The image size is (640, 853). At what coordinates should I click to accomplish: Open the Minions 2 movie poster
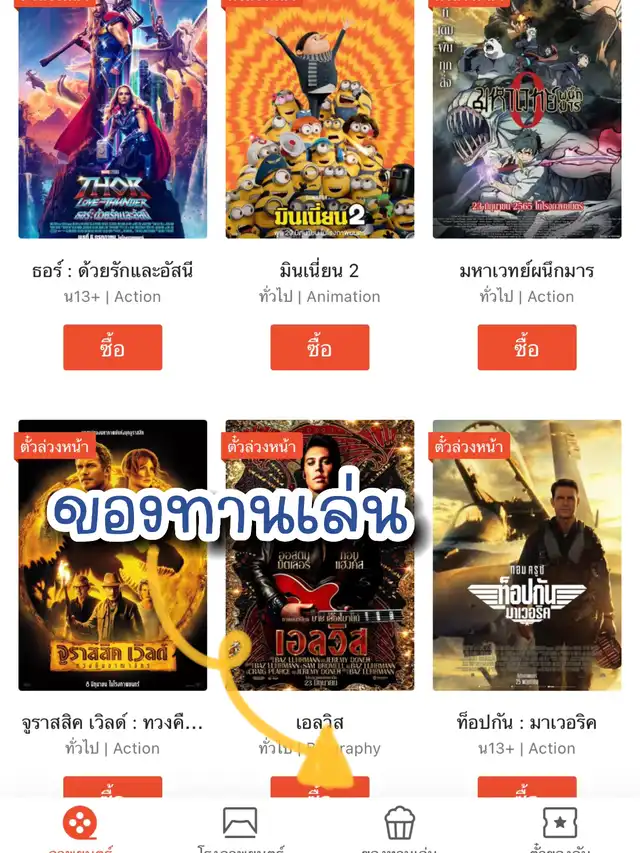pos(319,118)
